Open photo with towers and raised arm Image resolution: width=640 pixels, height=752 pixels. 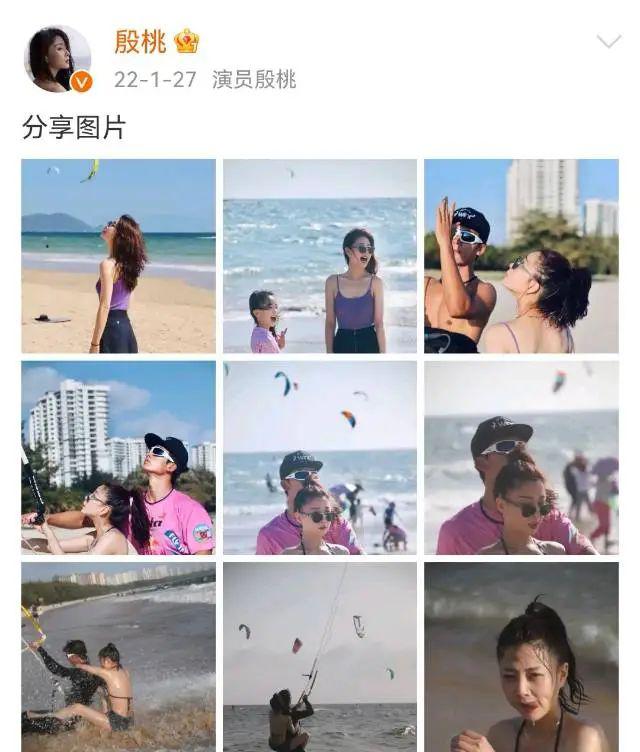[521, 256]
